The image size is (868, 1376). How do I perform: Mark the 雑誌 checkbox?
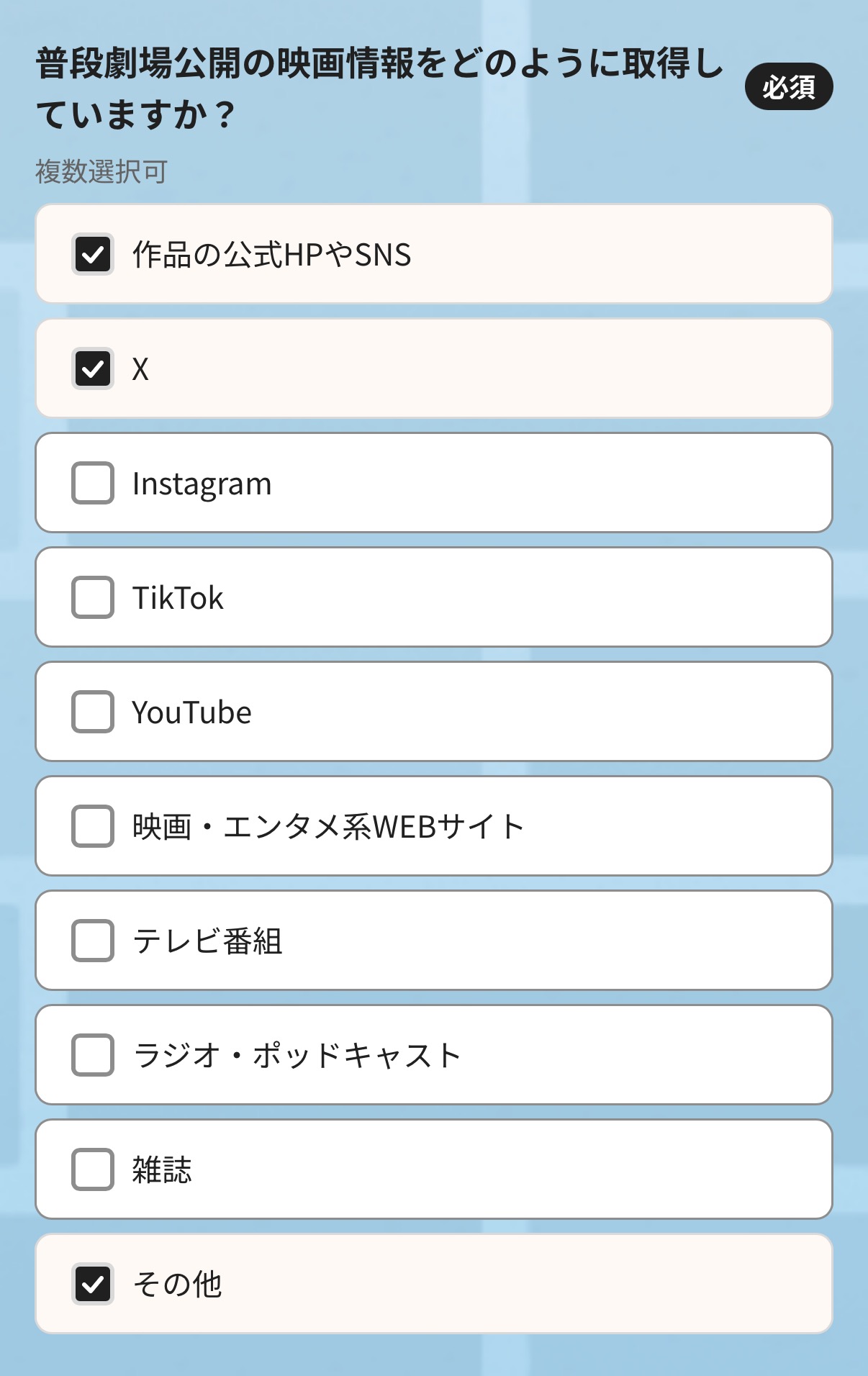93,1169
